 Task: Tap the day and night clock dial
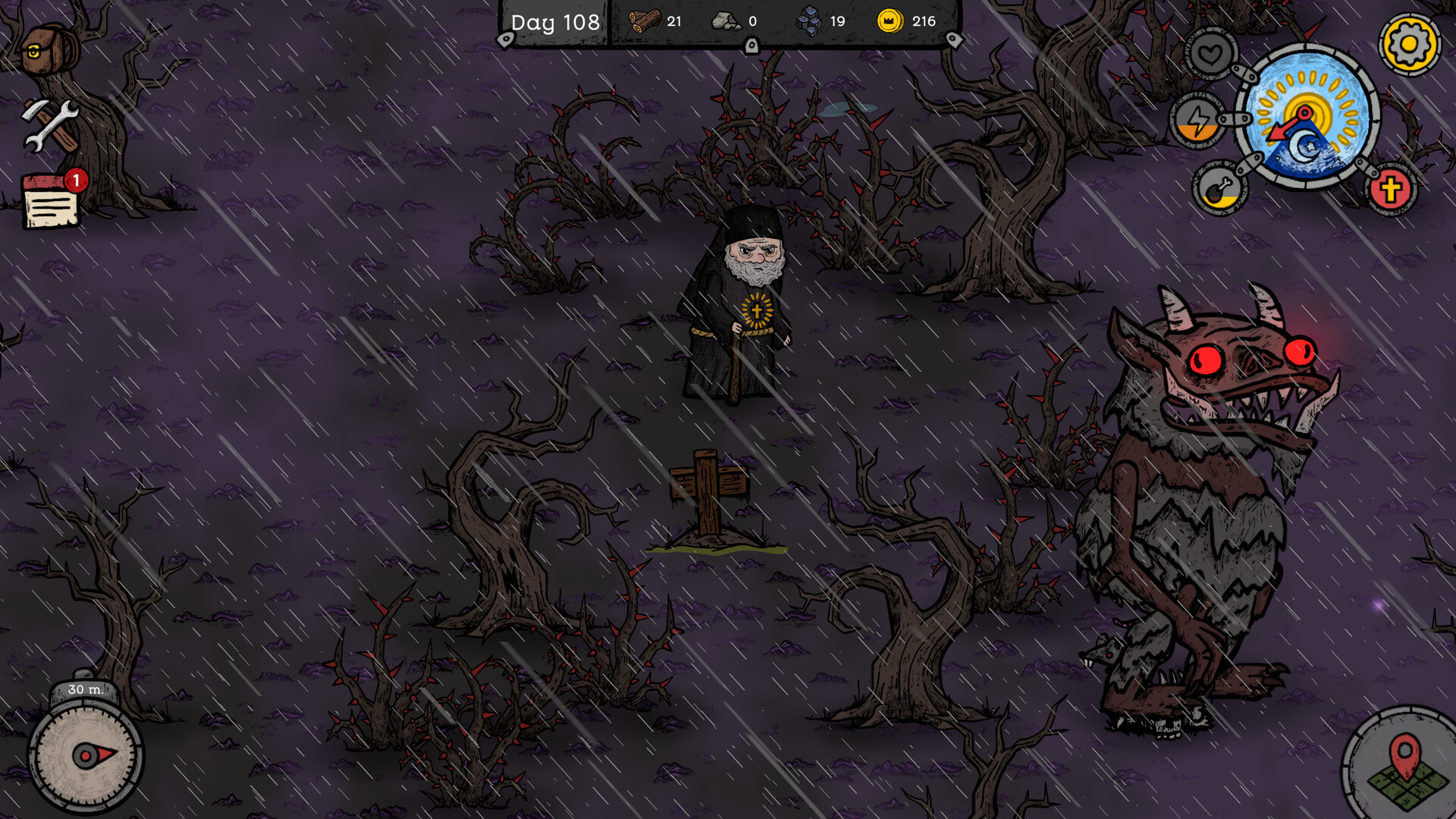(1307, 116)
